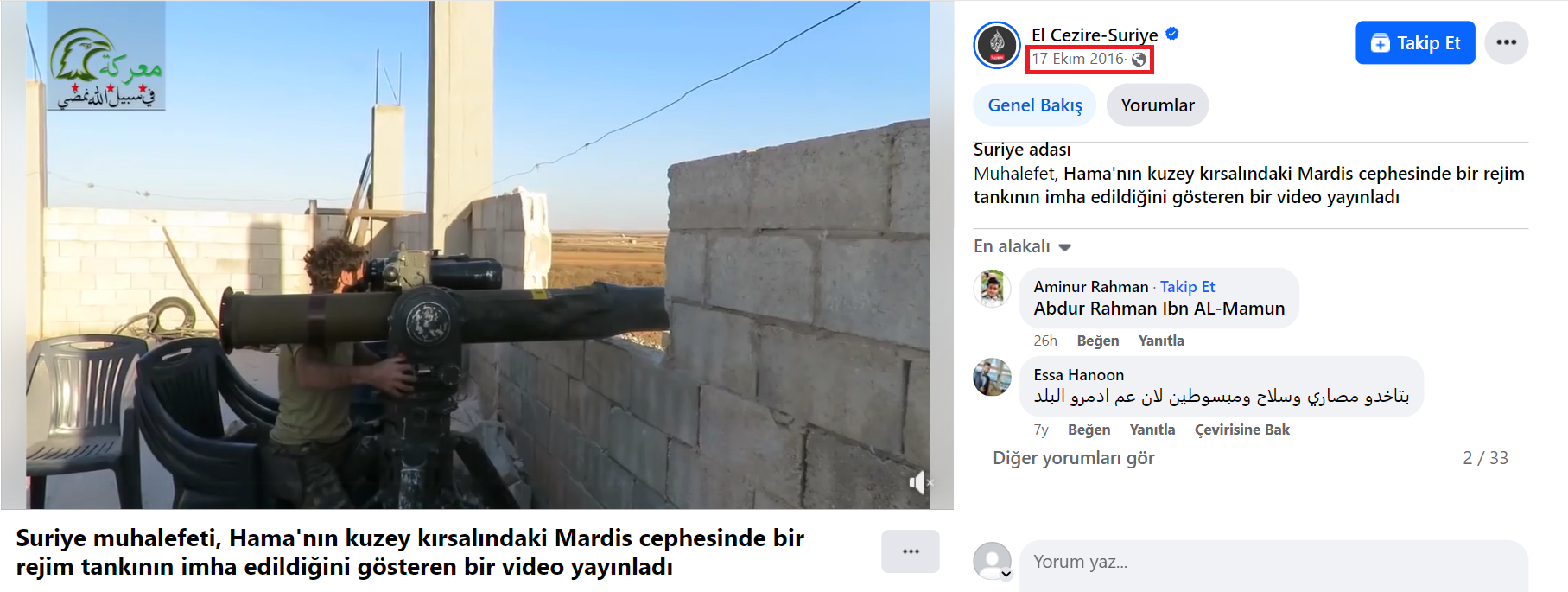The width and height of the screenshot is (1568, 592).
Task: Switch commenting profile via avatar arrow
Action: point(1006,573)
